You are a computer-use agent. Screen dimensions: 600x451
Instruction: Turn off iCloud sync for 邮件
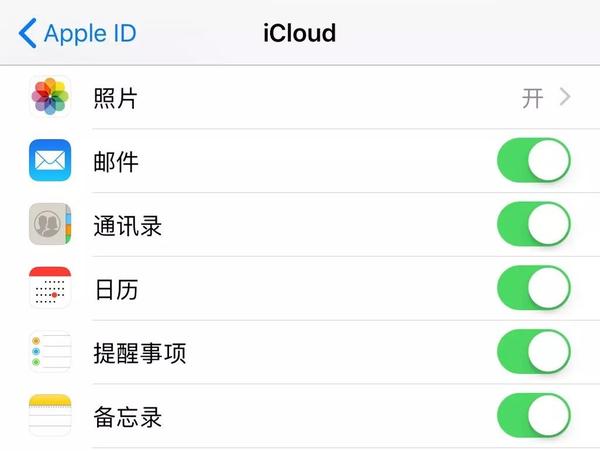pyautogui.click(x=534, y=160)
